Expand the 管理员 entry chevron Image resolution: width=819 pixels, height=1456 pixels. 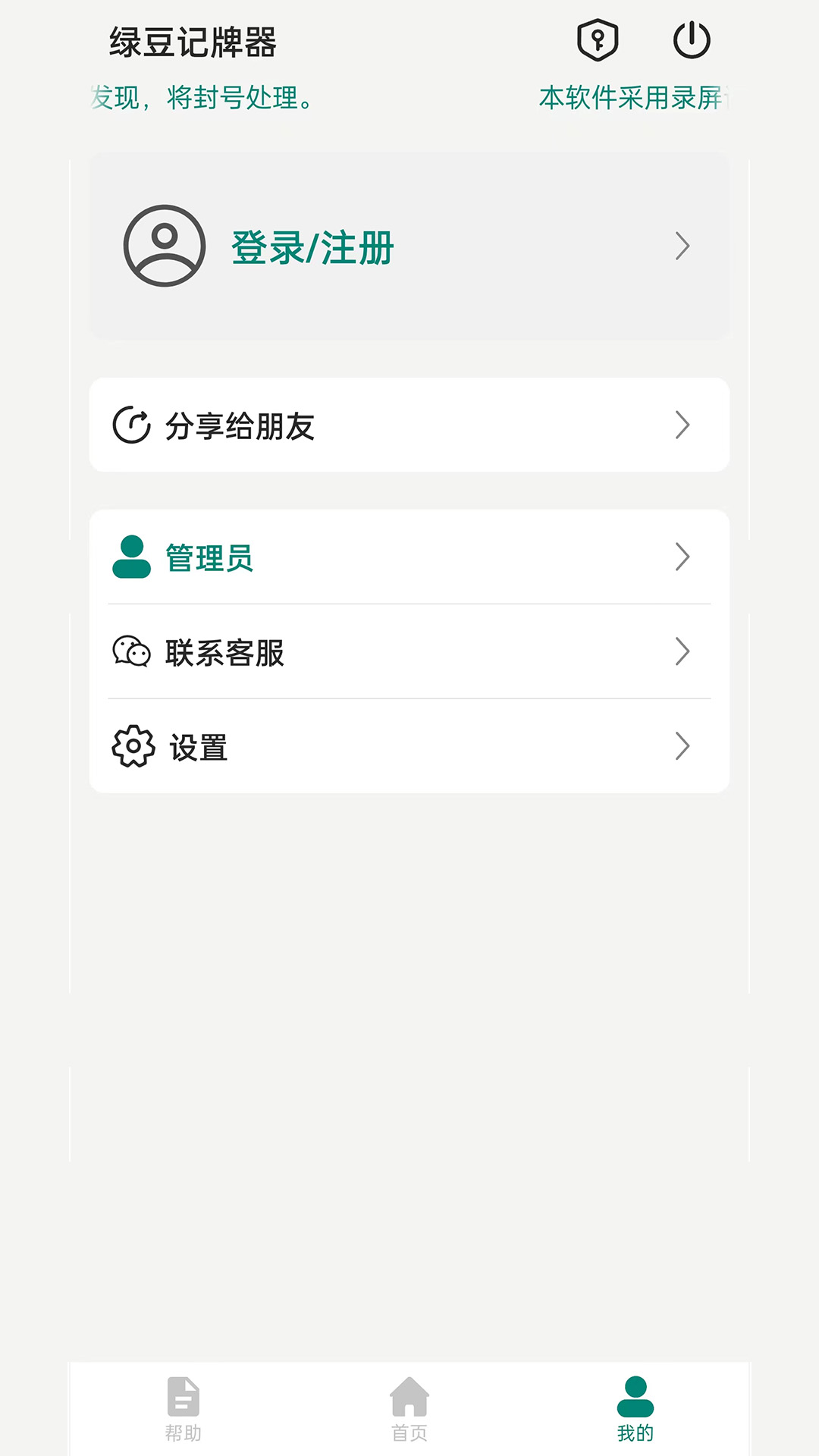click(683, 557)
